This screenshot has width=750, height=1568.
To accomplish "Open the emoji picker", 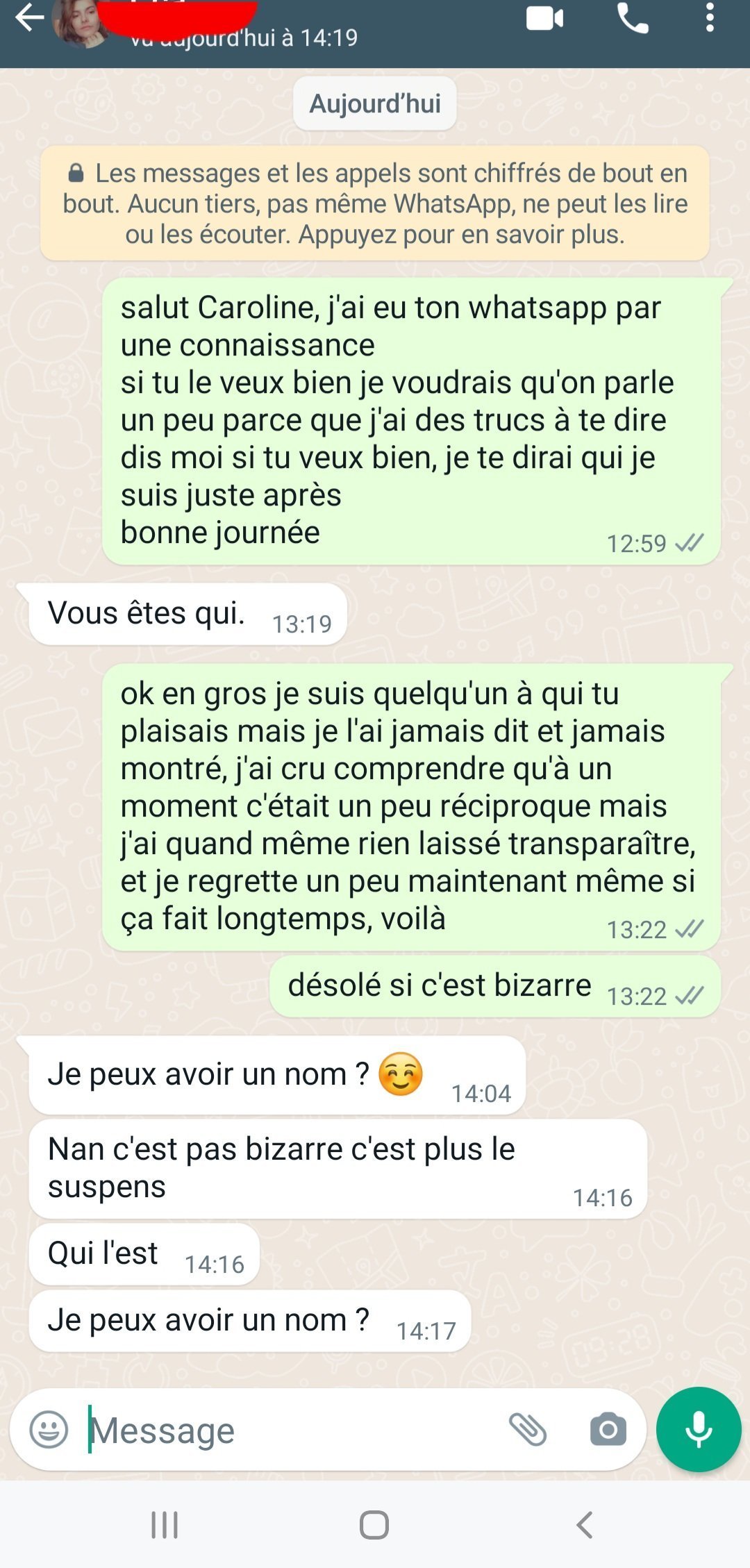I will [49, 1429].
